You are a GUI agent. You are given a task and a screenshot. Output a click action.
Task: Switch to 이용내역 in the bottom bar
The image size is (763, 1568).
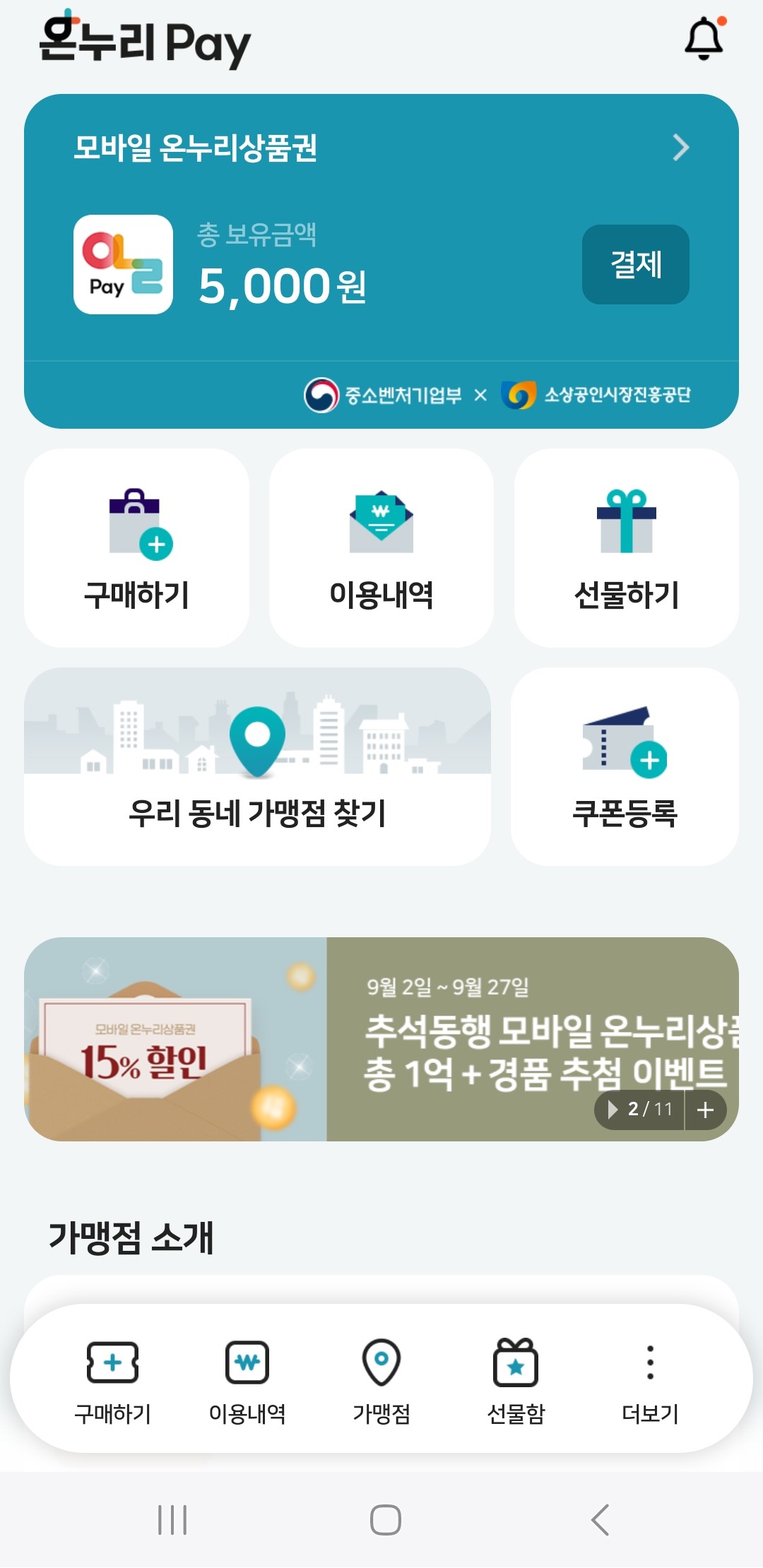pyautogui.click(x=247, y=1381)
